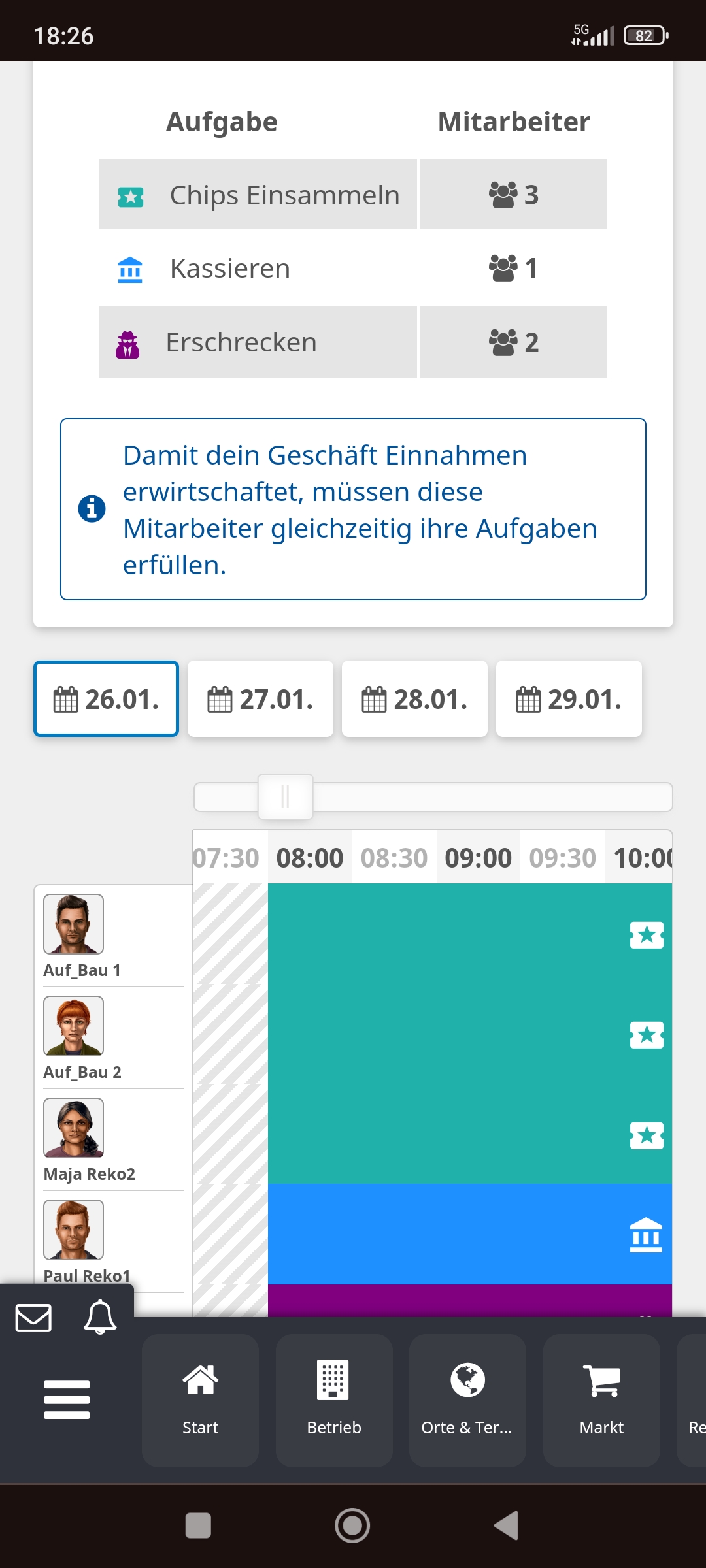Tap Paul Reko1's portrait
Viewport: 706px width, 1568px height.
[73, 1230]
